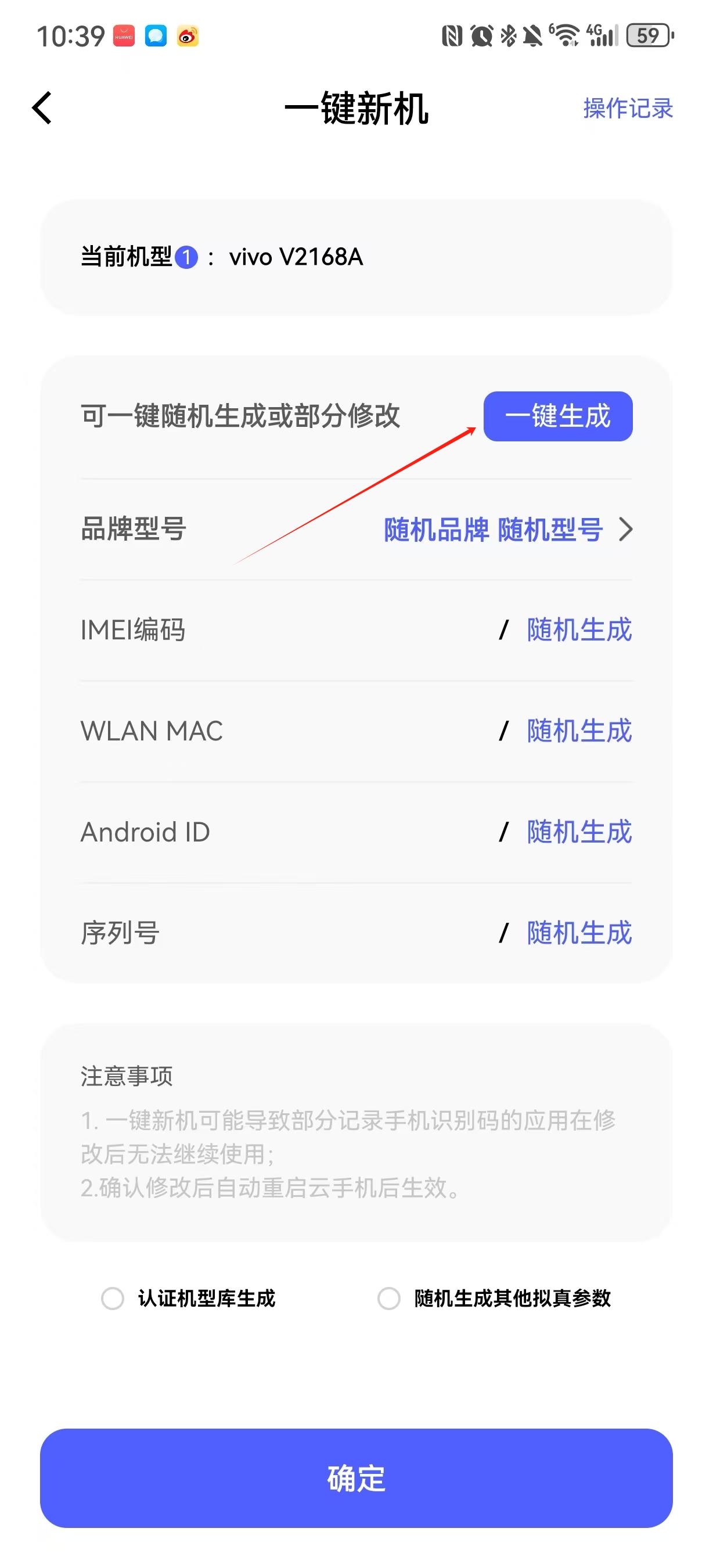Tap the 一键生成 button
This screenshot has width=713, height=1568.
click(557, 416)
